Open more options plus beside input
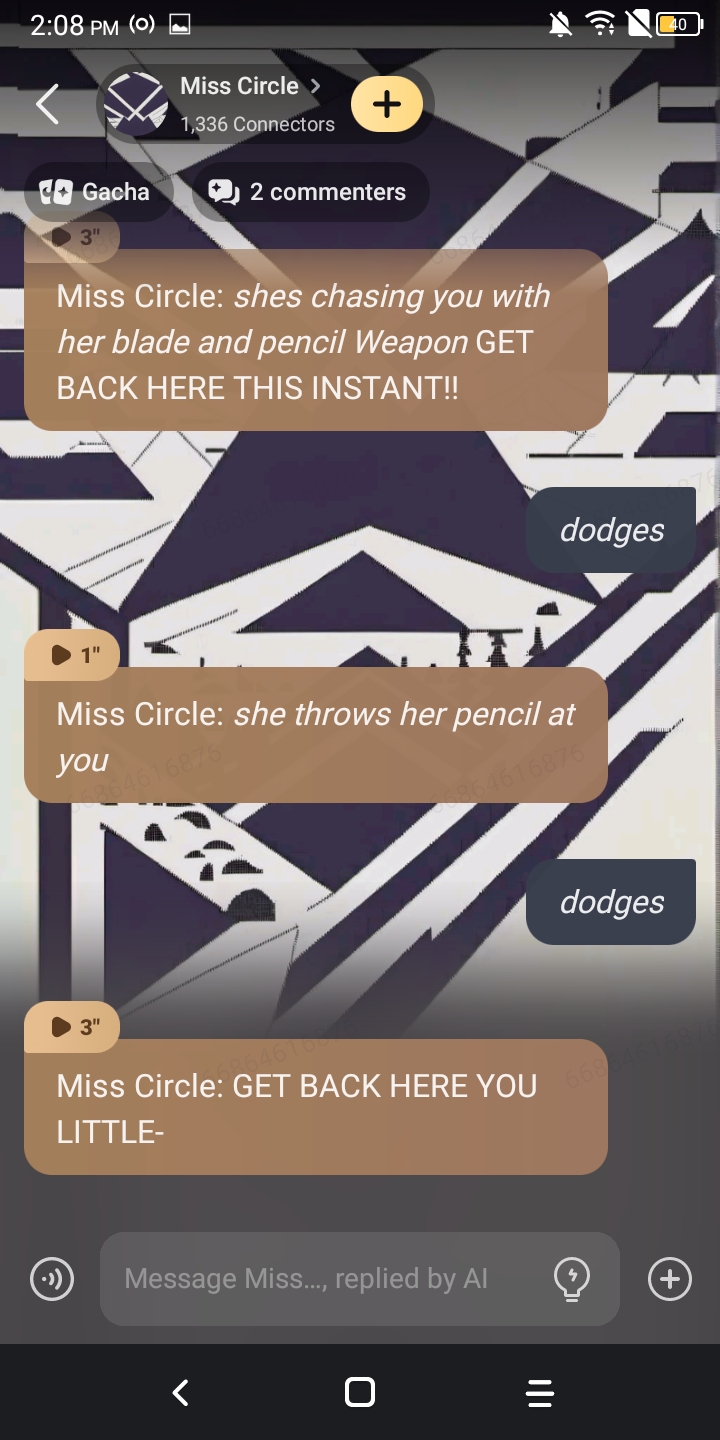 [x=669, y=1279]
